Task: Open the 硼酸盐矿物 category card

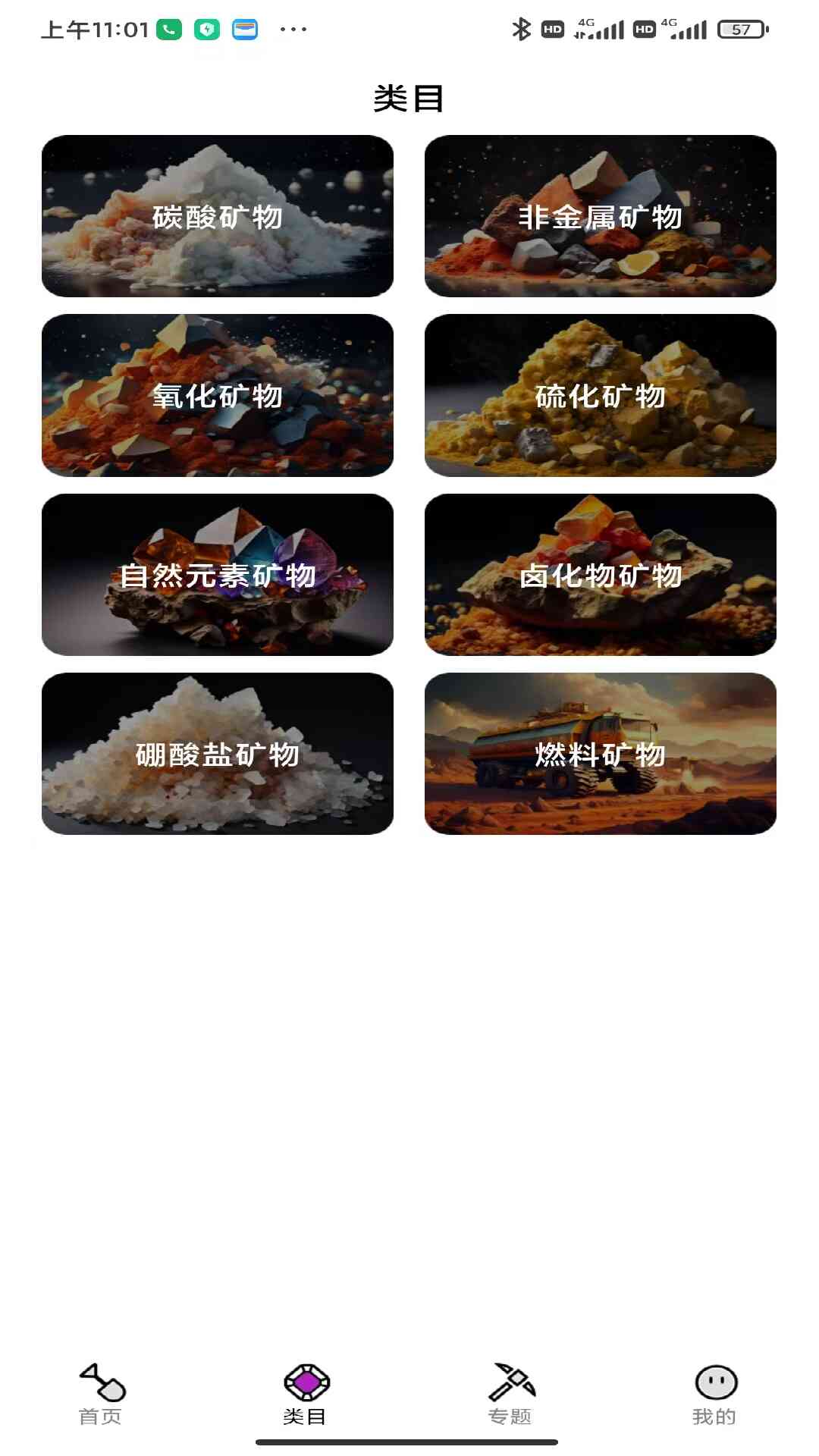Action: [218, 755]
